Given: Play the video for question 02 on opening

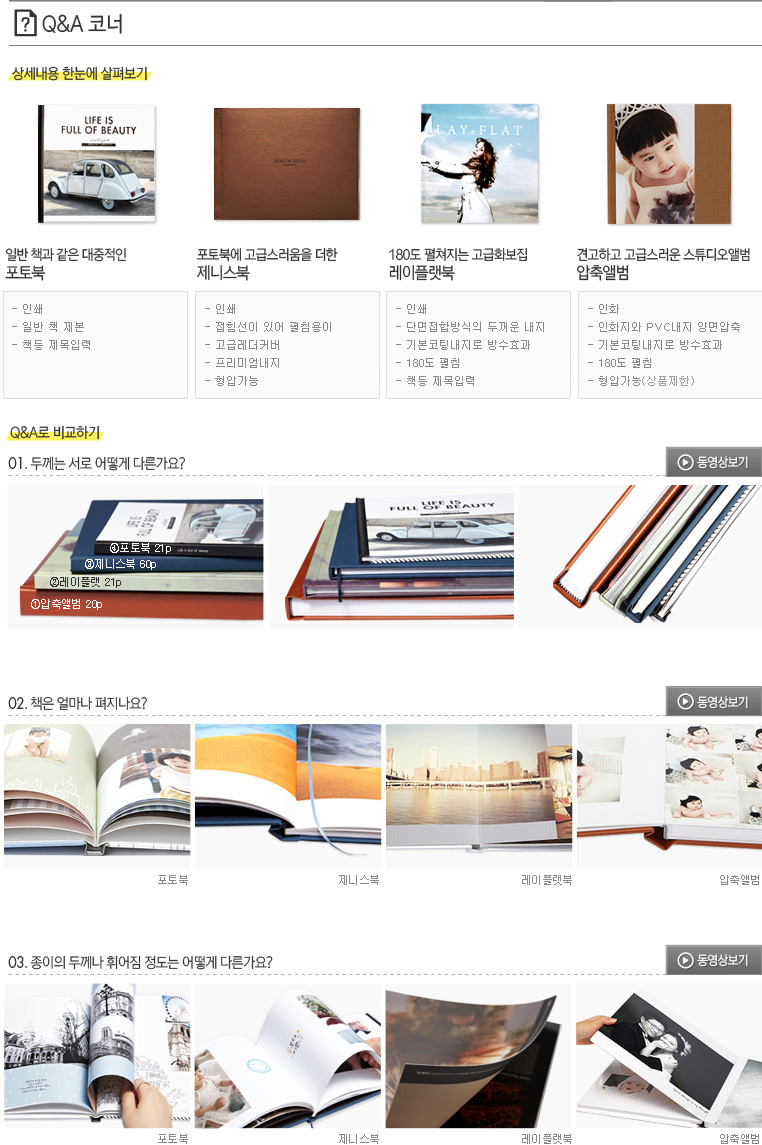Looking at the screenshot, I should coord(713,701).
